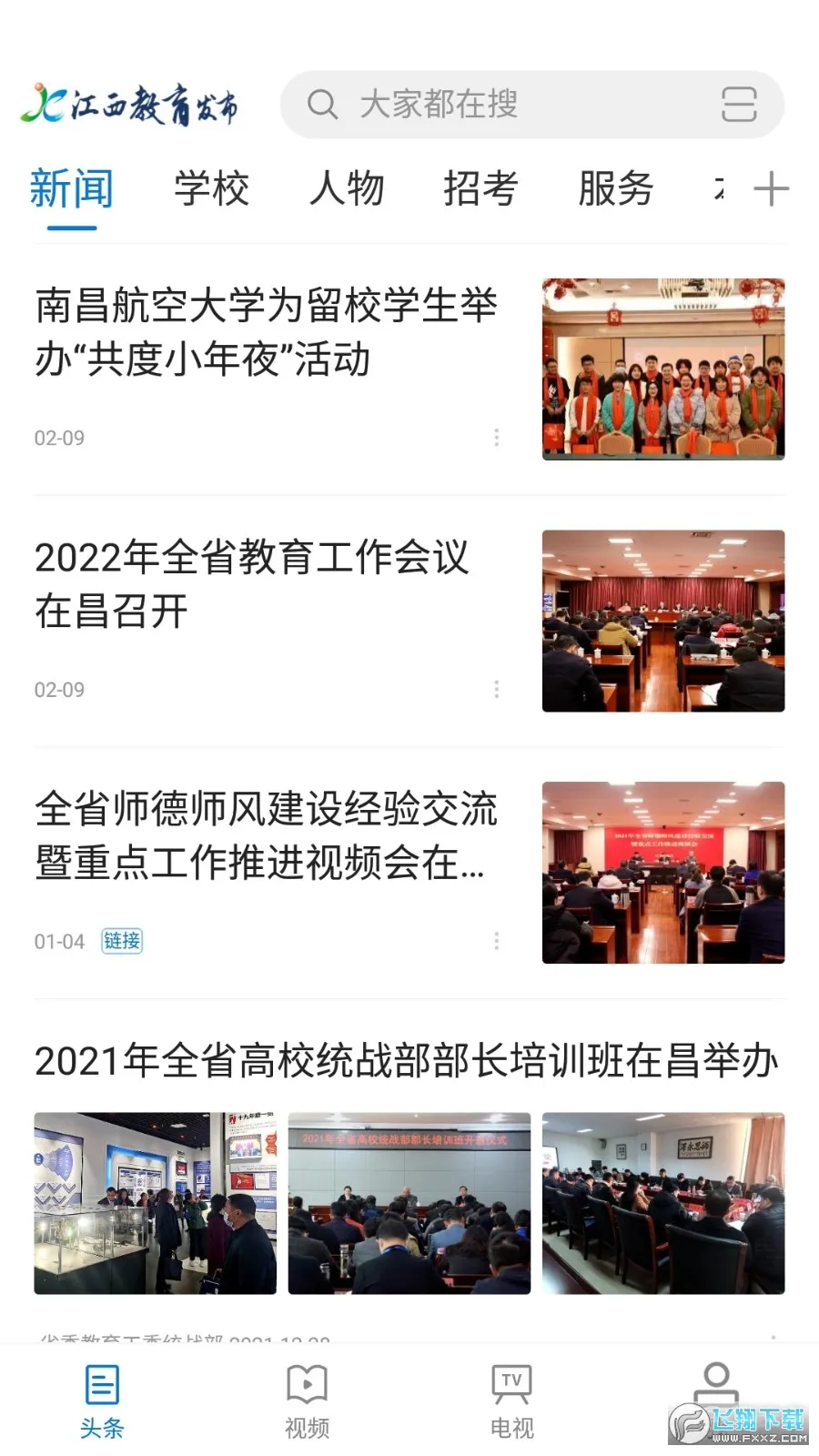Select the 头条 bottom tab
Viewport: 819px width, 1456px height.
click(102, 1401)
